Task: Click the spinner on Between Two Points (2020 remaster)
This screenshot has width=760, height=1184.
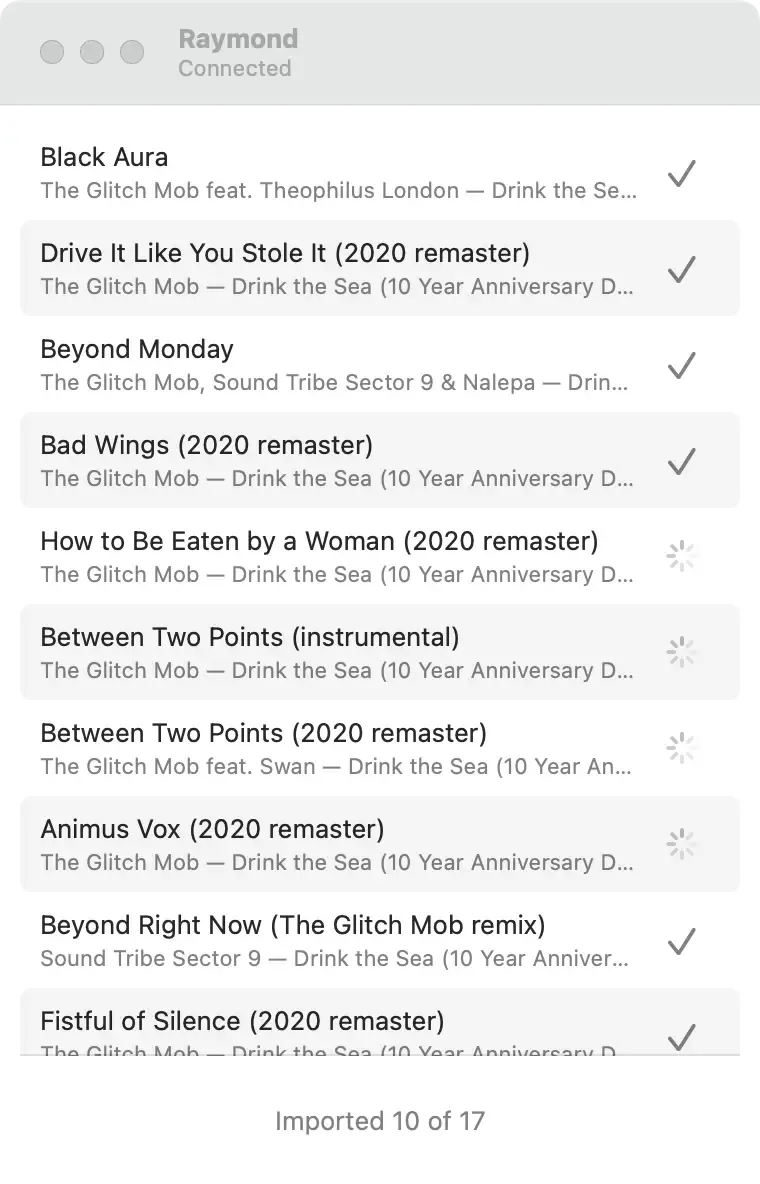Action: 681,748
